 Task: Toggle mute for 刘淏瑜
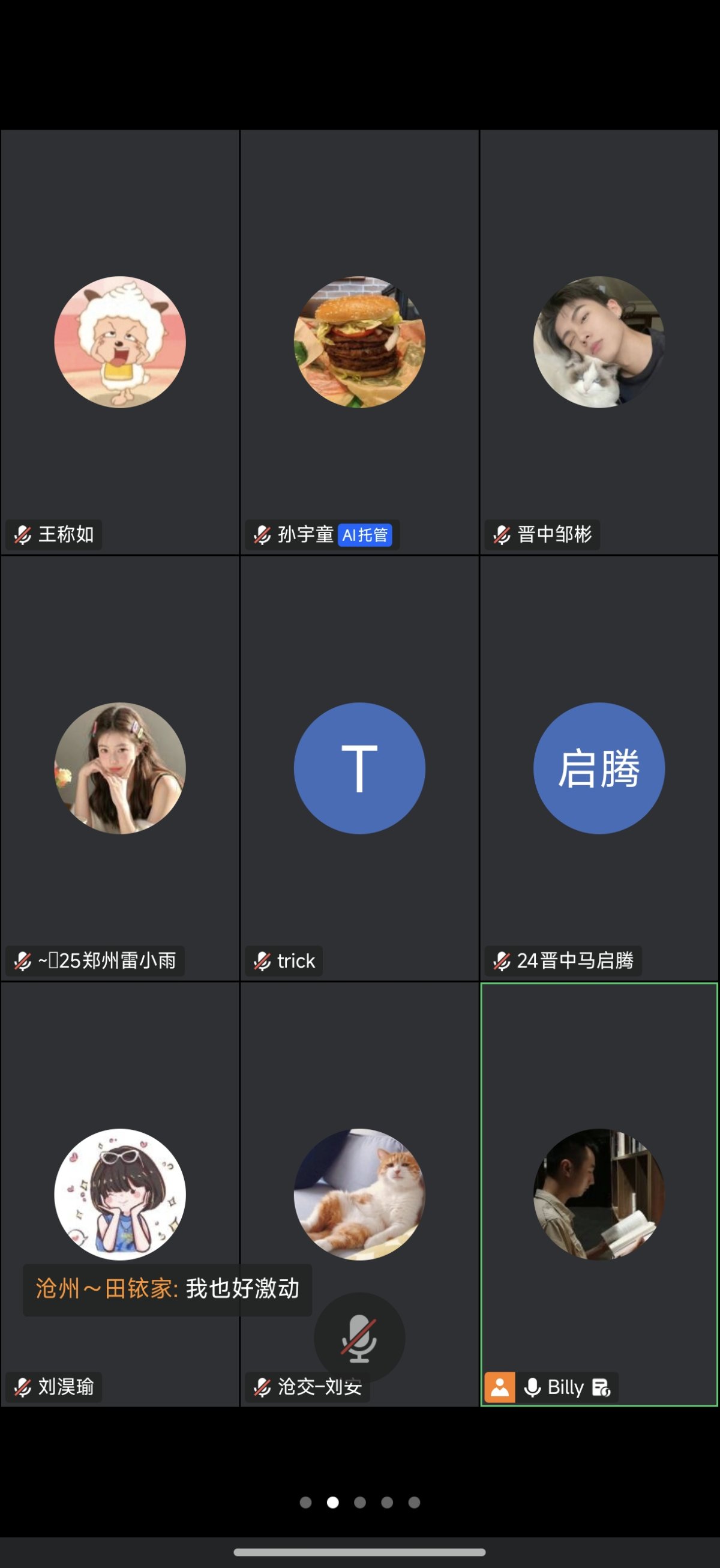coord(22,1387)
